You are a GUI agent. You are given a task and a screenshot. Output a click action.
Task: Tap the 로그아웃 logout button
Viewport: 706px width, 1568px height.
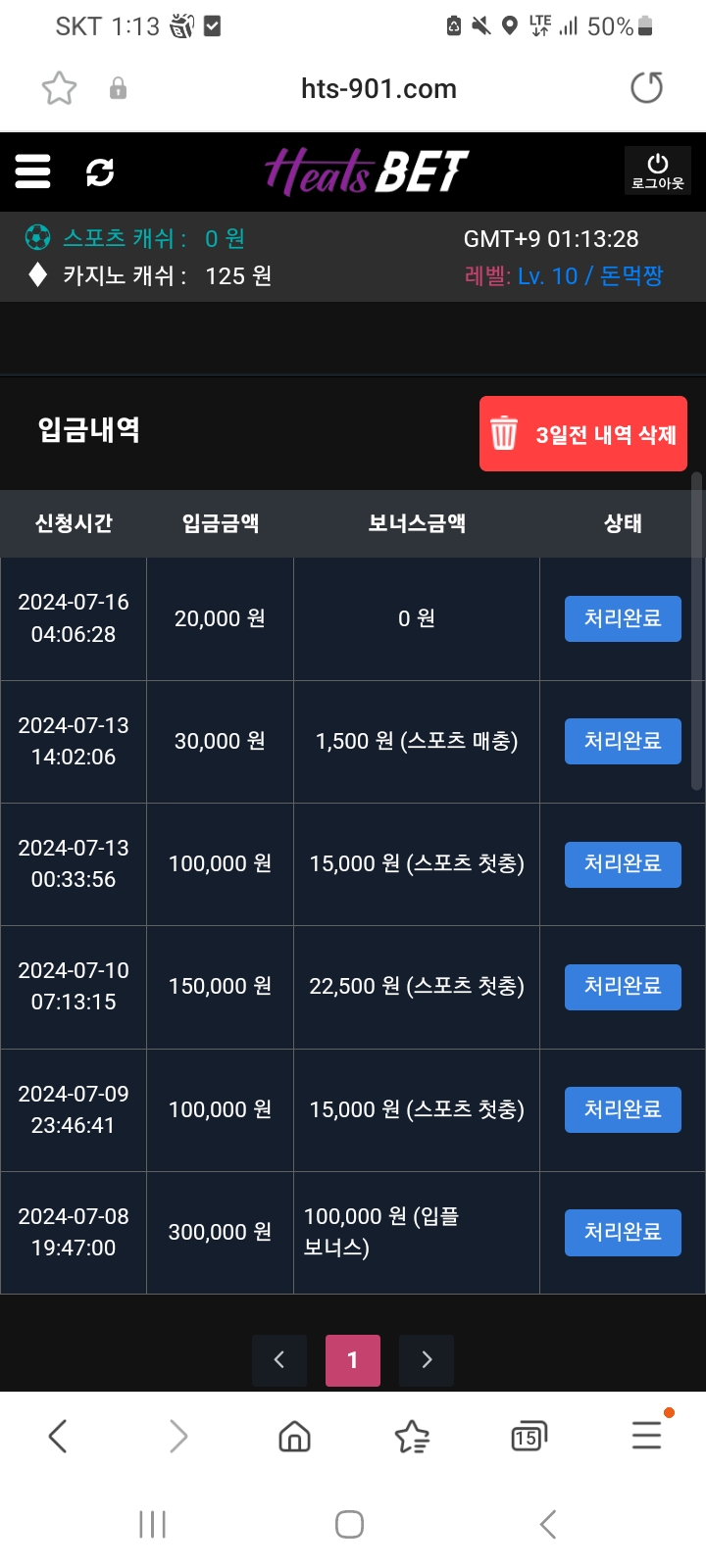(658, 171)
